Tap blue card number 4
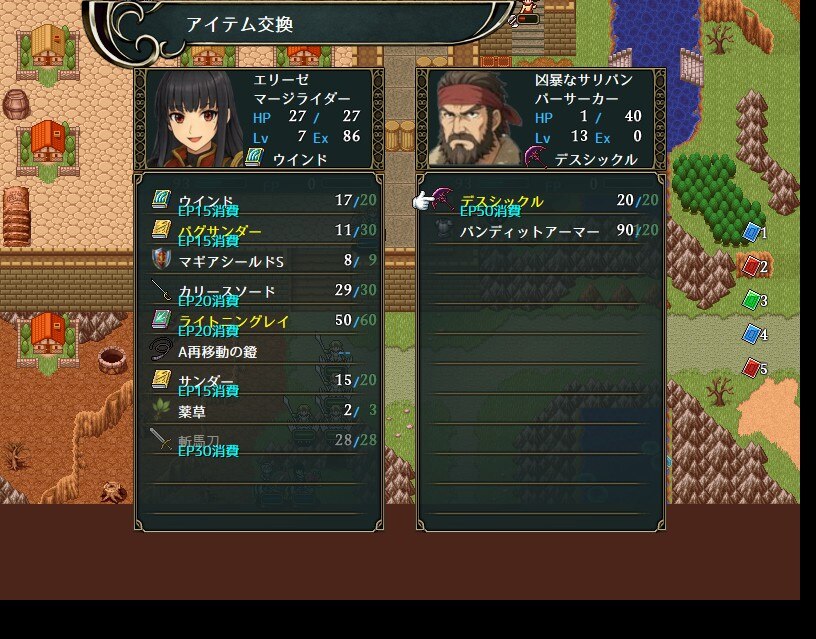Screen dimensions: 816x639 [x=752, y=334]
